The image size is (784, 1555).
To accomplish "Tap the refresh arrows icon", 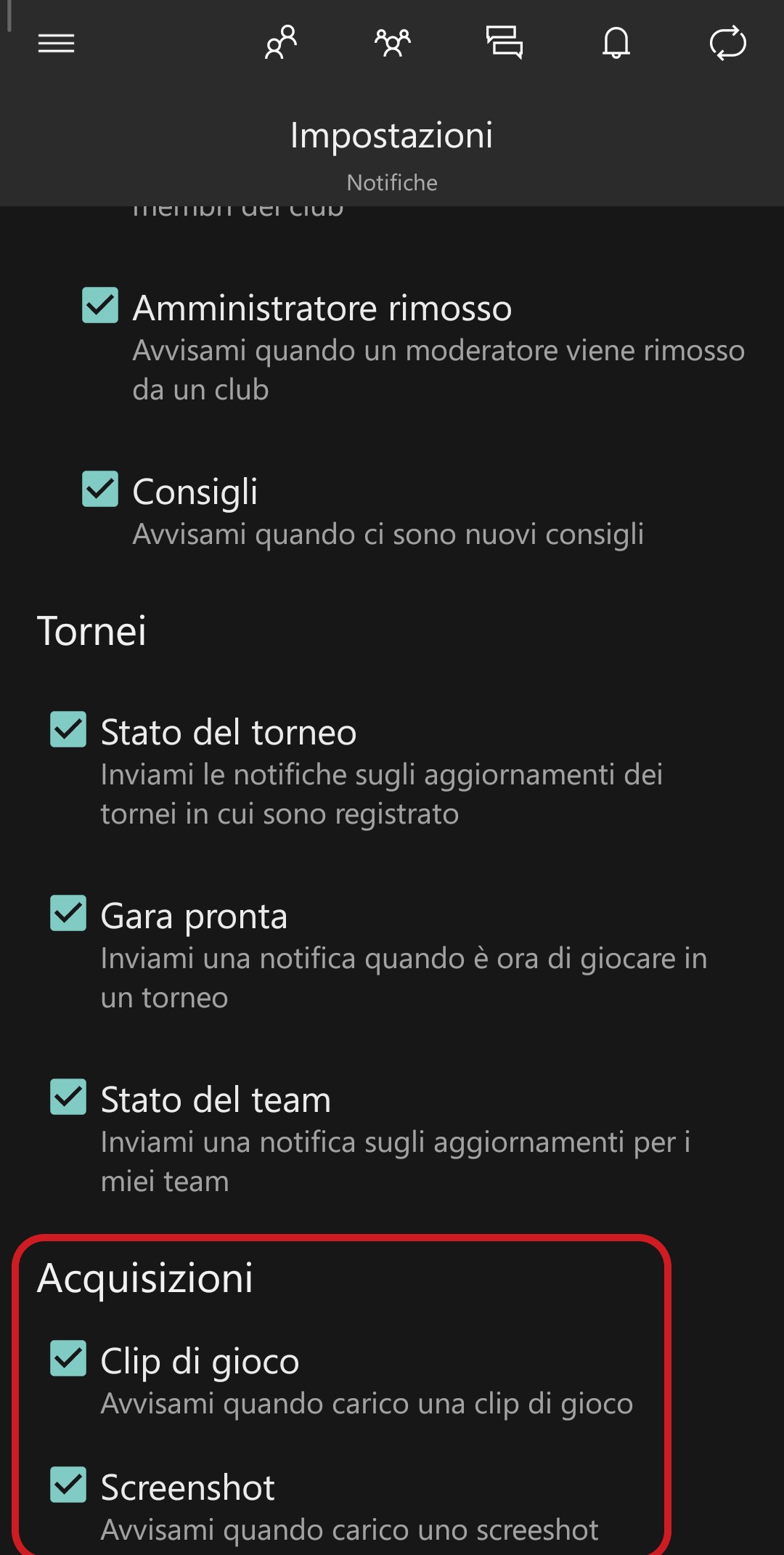I will (728, 43).
